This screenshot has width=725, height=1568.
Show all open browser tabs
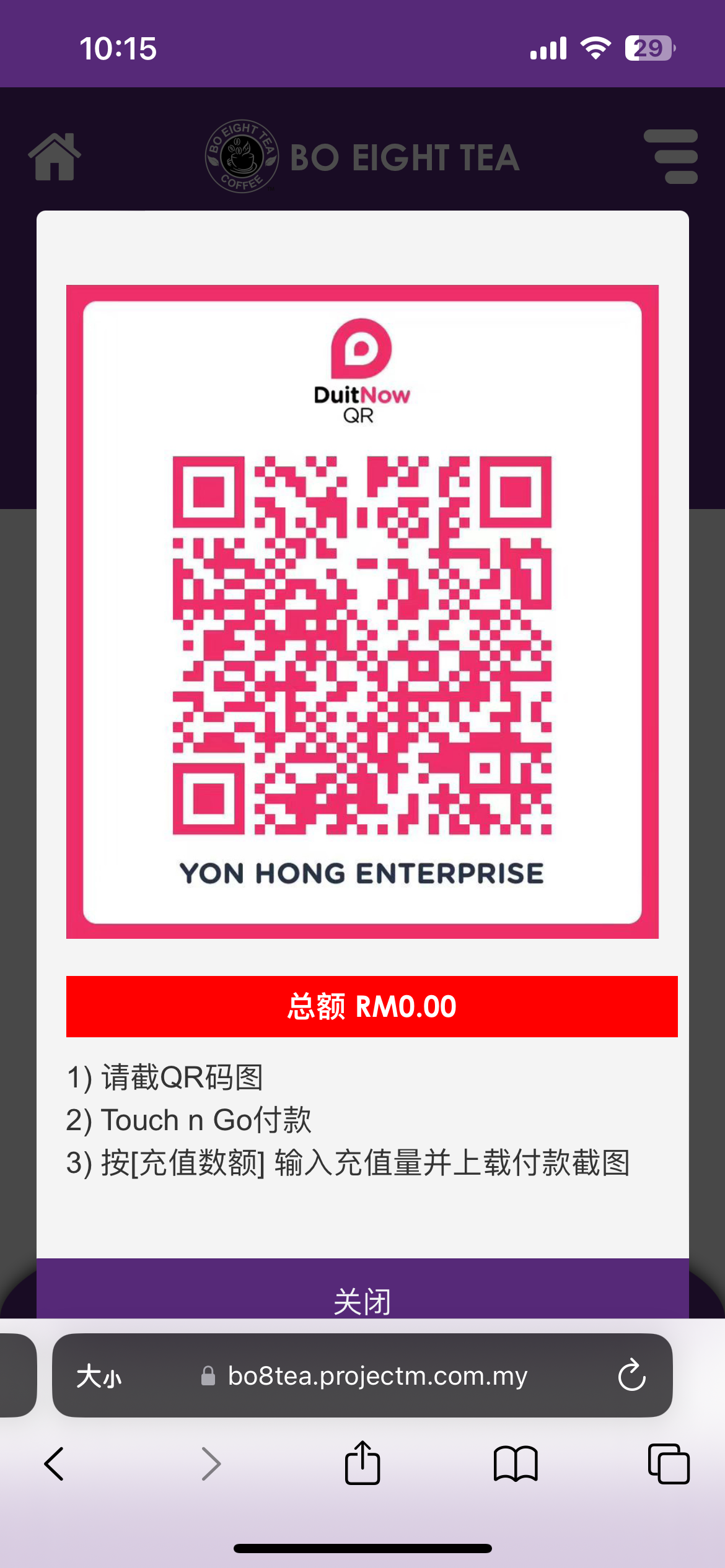pyautogui.click(x=669, y=1464)
